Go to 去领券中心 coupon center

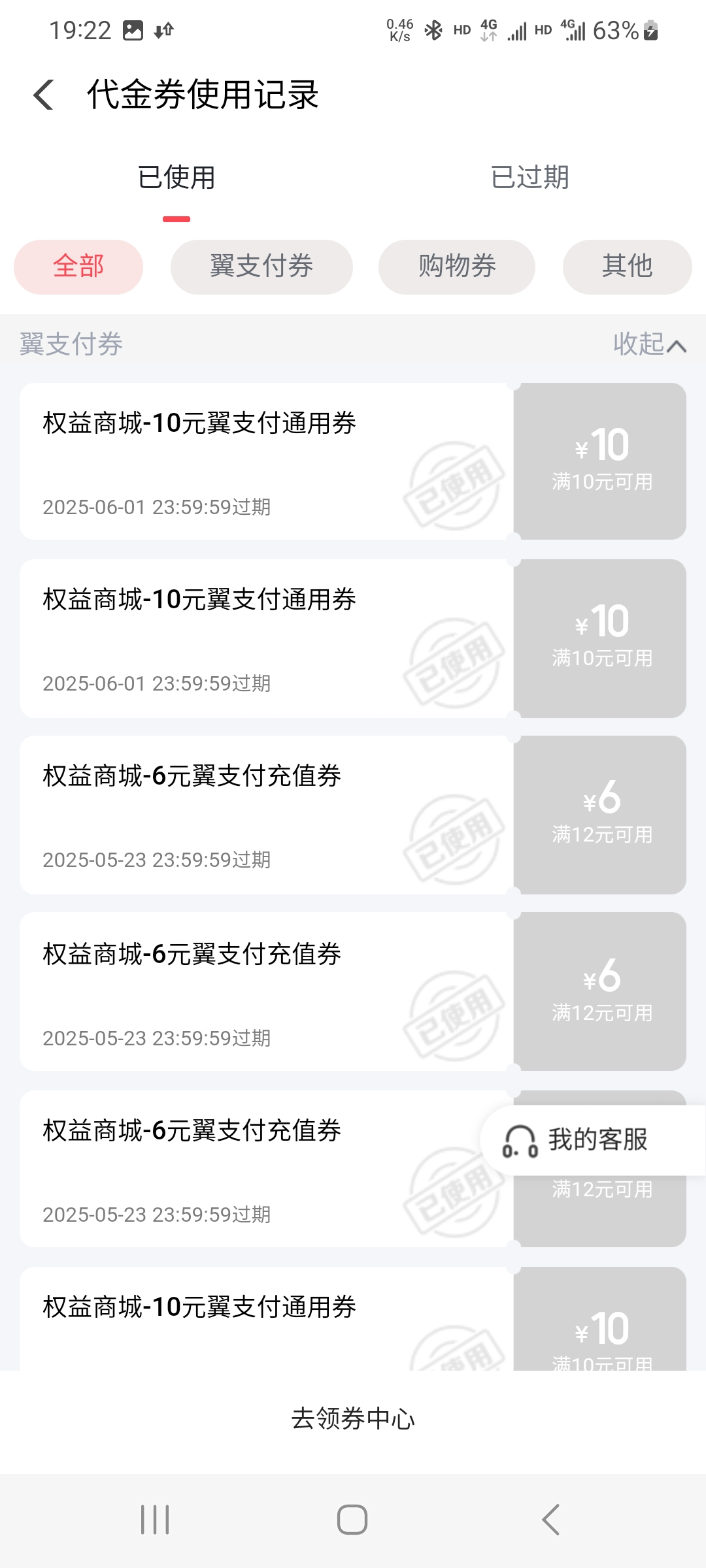click(353, 1418)
